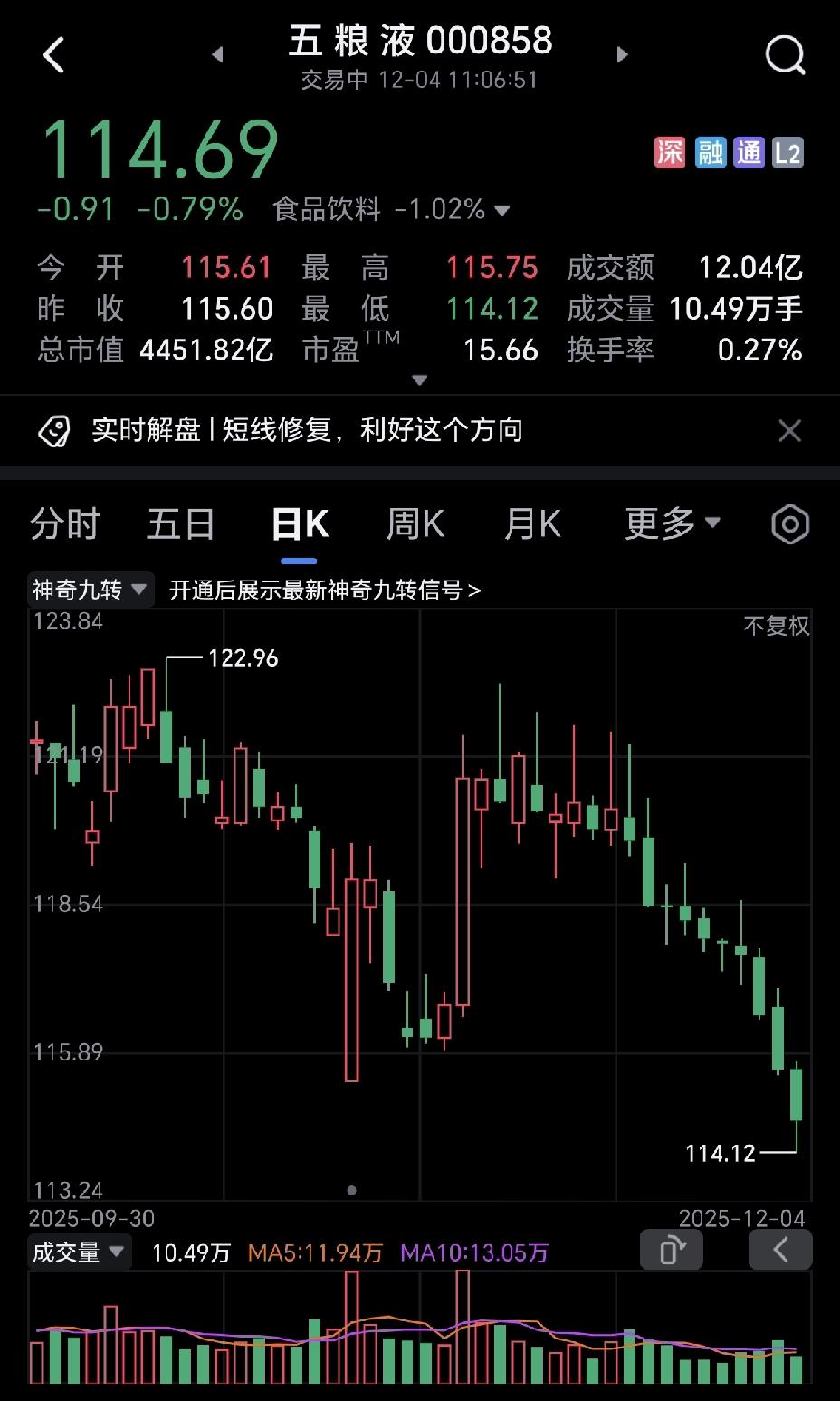Switch to the 分时 intraday tab
This screenshot has width=840, height=1401.
(63, 523)
